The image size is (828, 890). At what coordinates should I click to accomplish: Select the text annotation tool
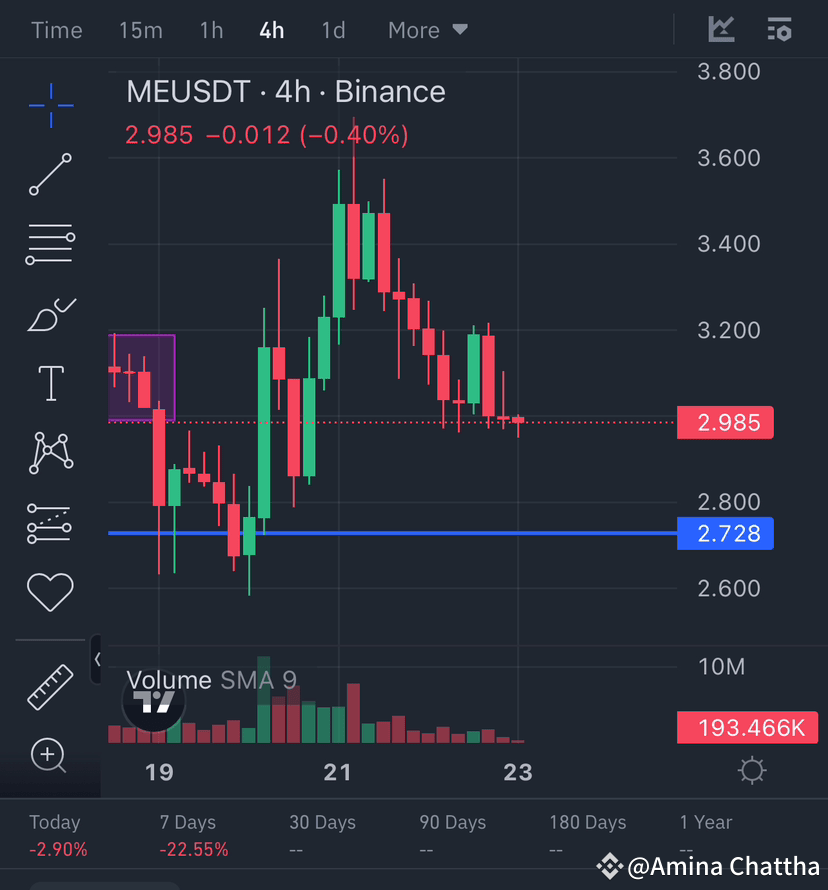tap(50, 383)
